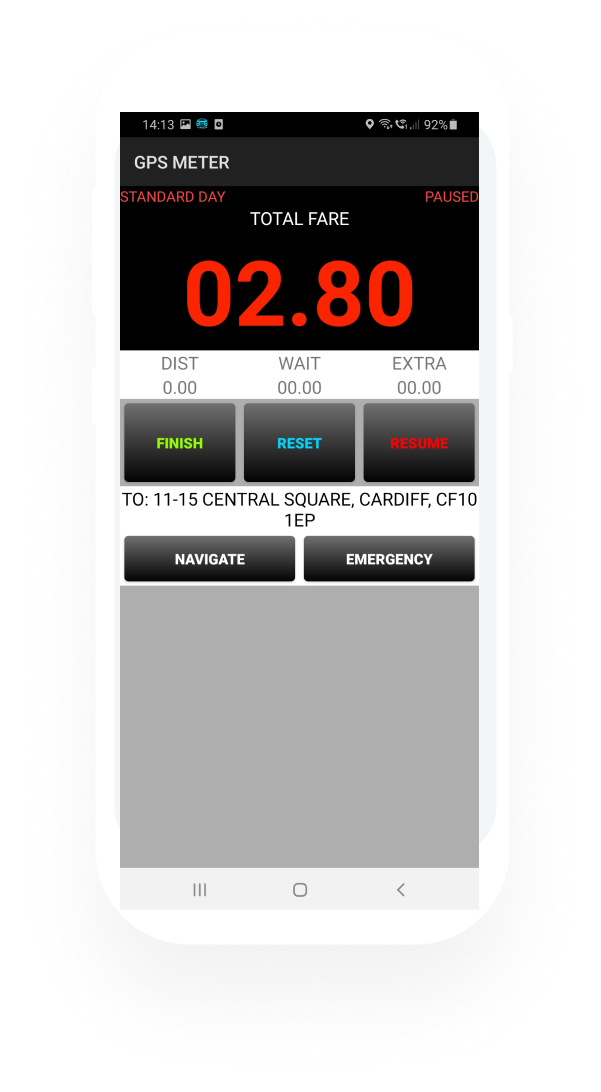Image resolution: width=601 pixels, height=1092 pixels.
Task: Go back with the system back button
Action: [400, 890]
